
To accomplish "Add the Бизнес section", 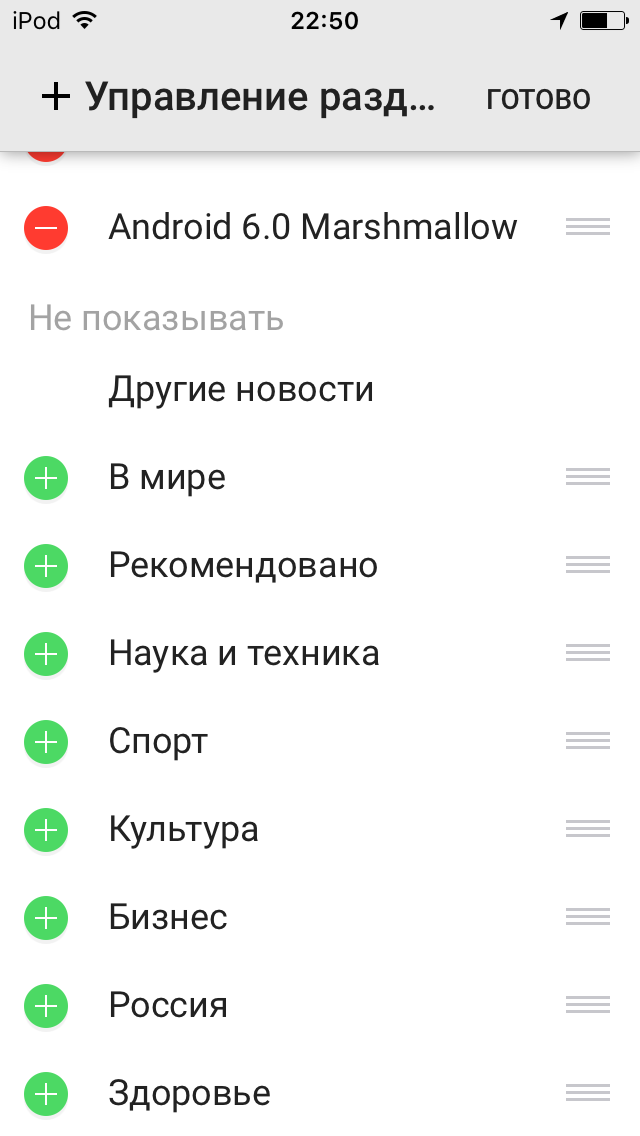I will coord(46,917).
